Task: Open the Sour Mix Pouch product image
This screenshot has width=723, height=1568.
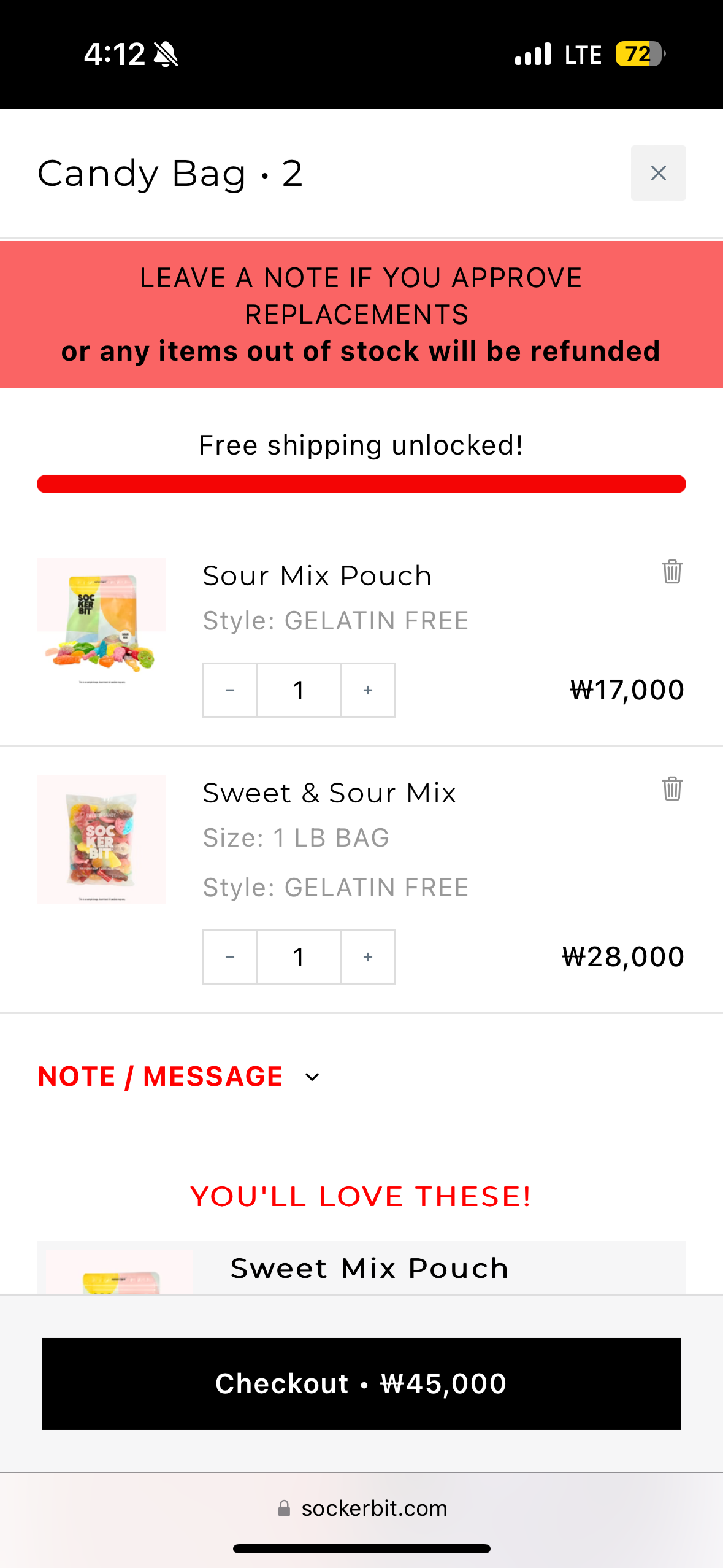Action: [101, 621]
